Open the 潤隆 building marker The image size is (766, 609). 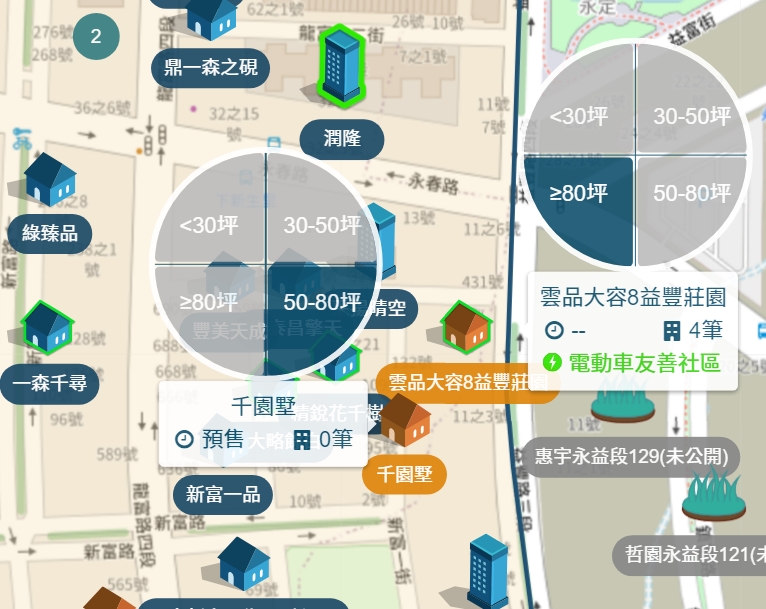pyautogui.click(x=342, y=138)
